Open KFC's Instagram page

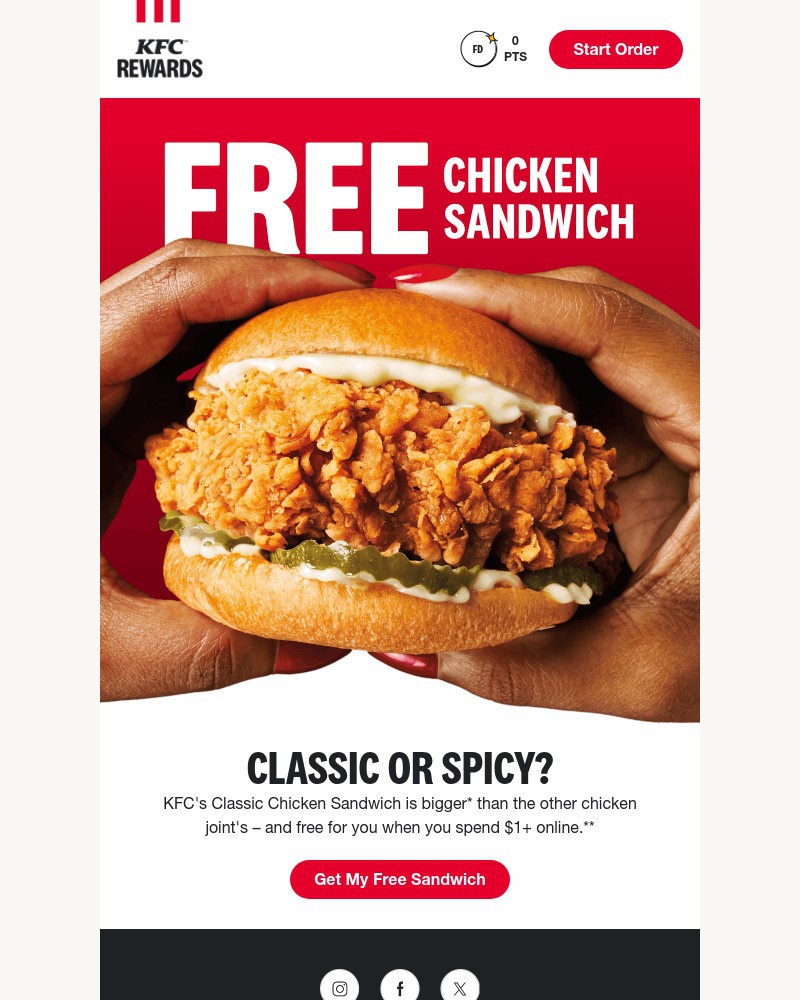tap(340, 988)
